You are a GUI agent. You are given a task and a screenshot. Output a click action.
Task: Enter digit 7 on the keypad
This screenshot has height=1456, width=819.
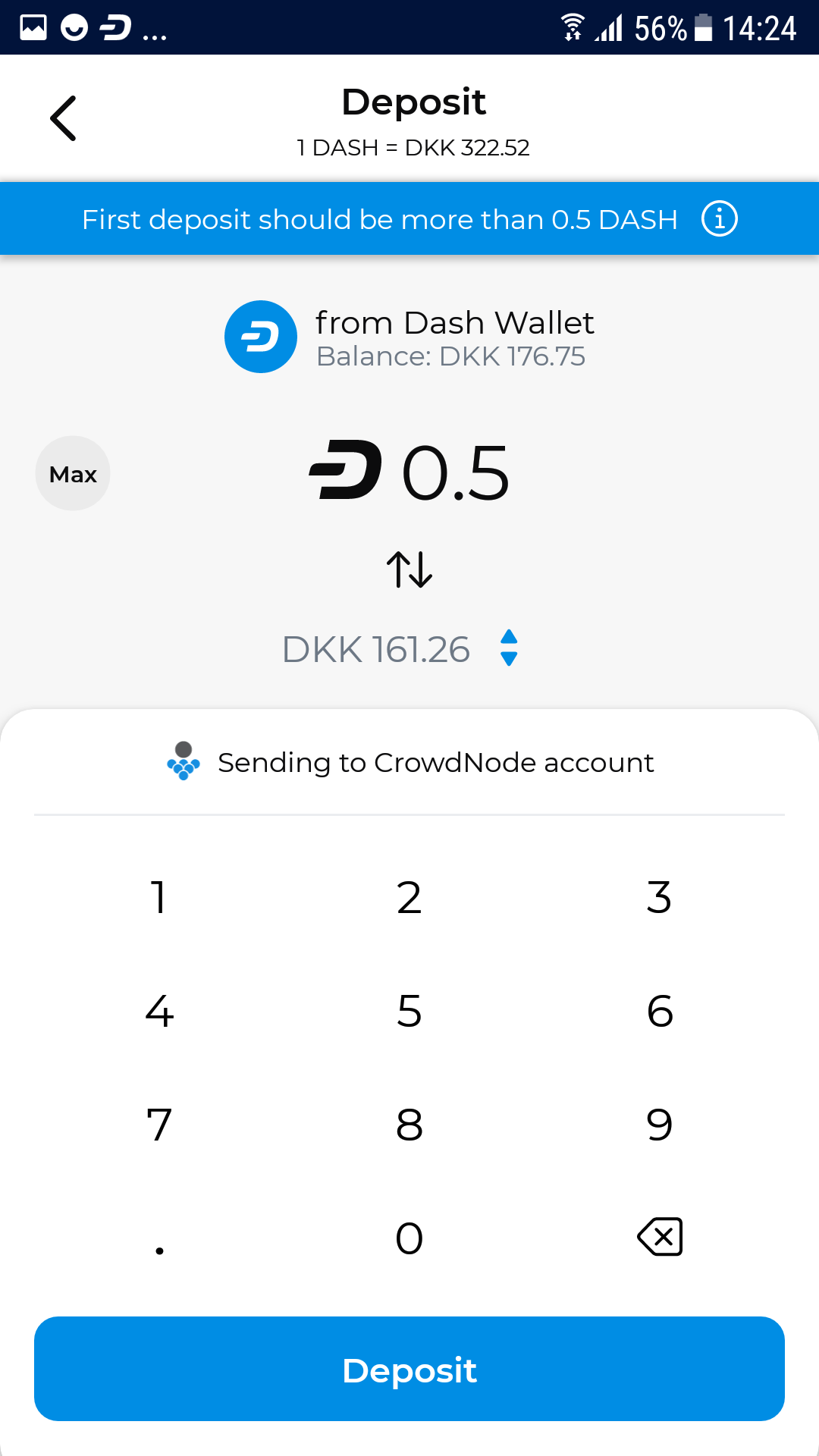[x=159, y=1125]
